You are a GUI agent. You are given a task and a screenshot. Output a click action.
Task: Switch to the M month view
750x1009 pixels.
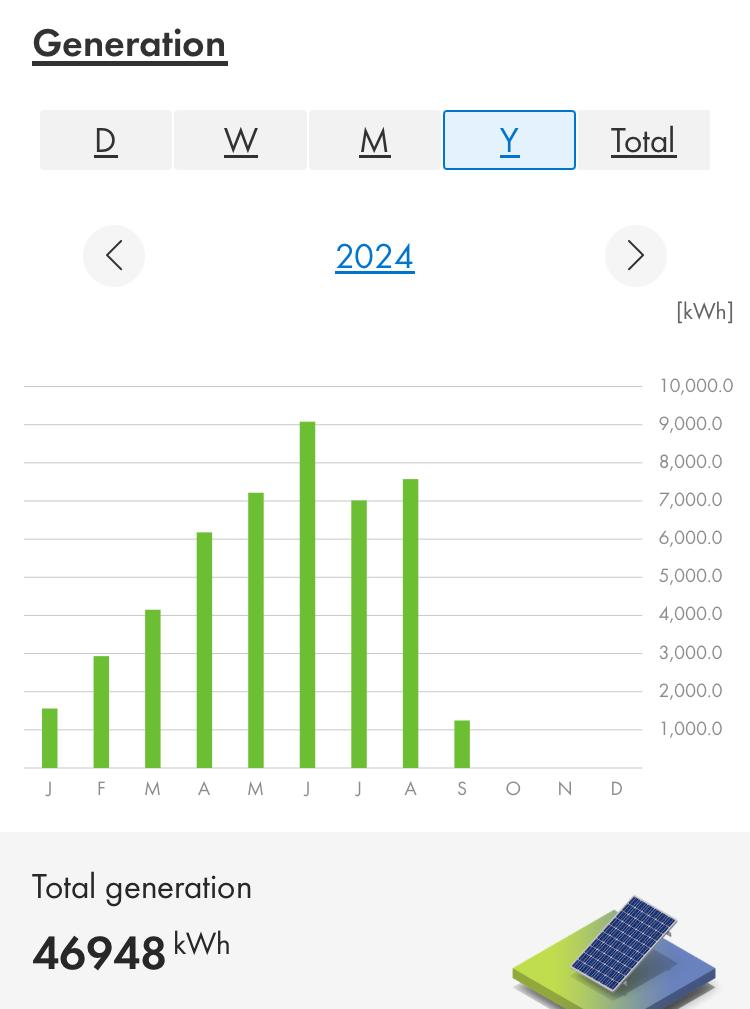(x=375, y=140)
